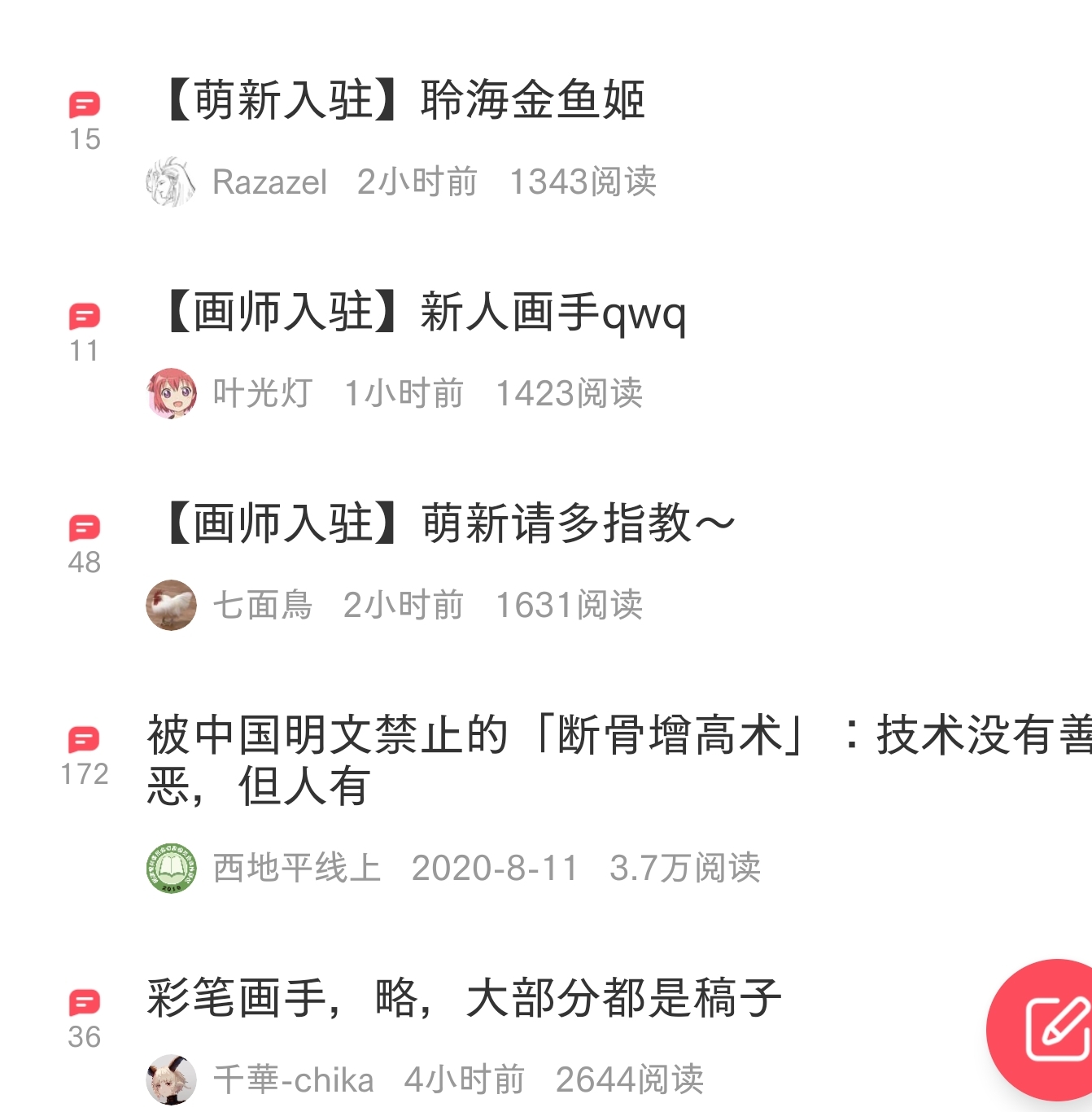The width and height of the screenshot is (1092, 1112).
Task: View Razazel's profile avatar
Action: pos(171,182)
